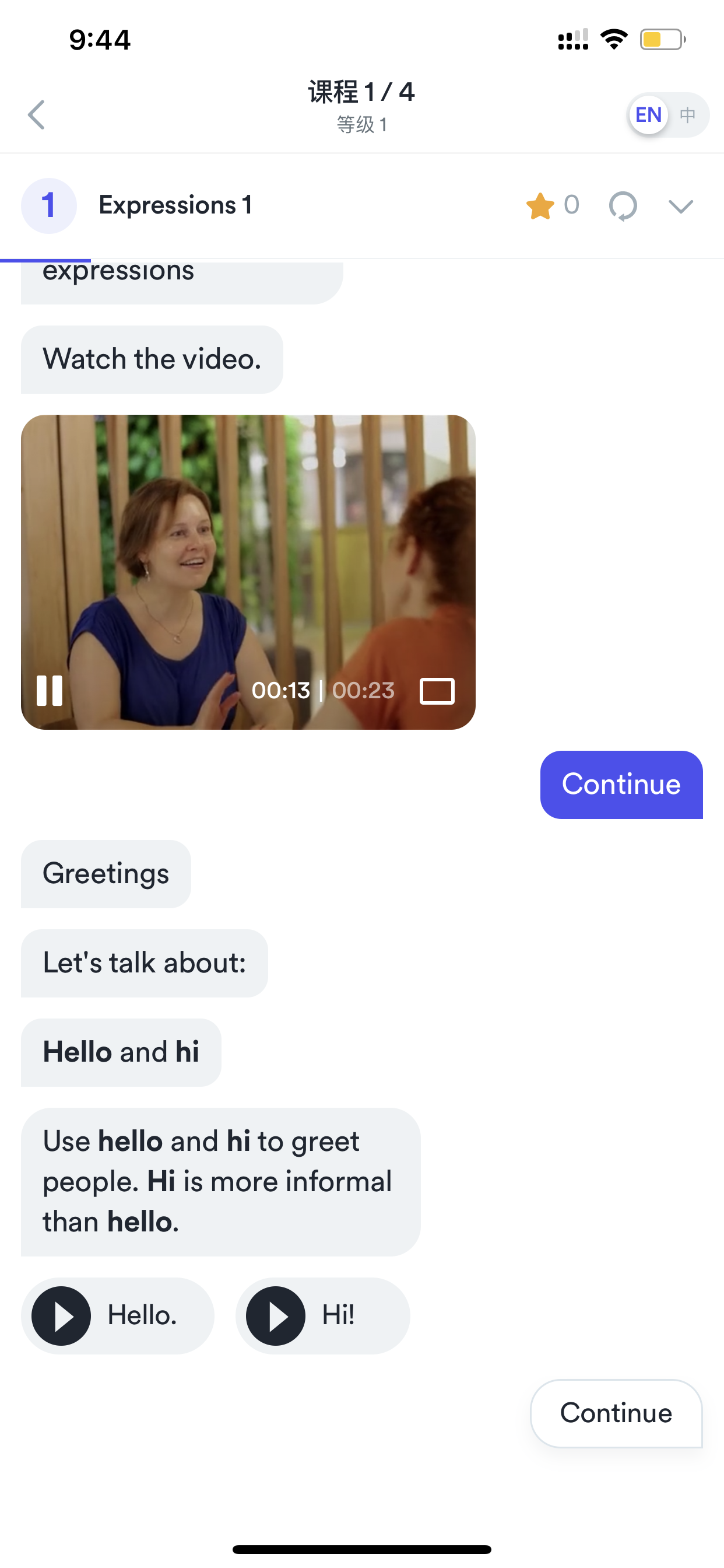Image resolution: width=724 pixels, height=1568 pixels.
Task: Tap the blue Continue button
Action: 621,785
